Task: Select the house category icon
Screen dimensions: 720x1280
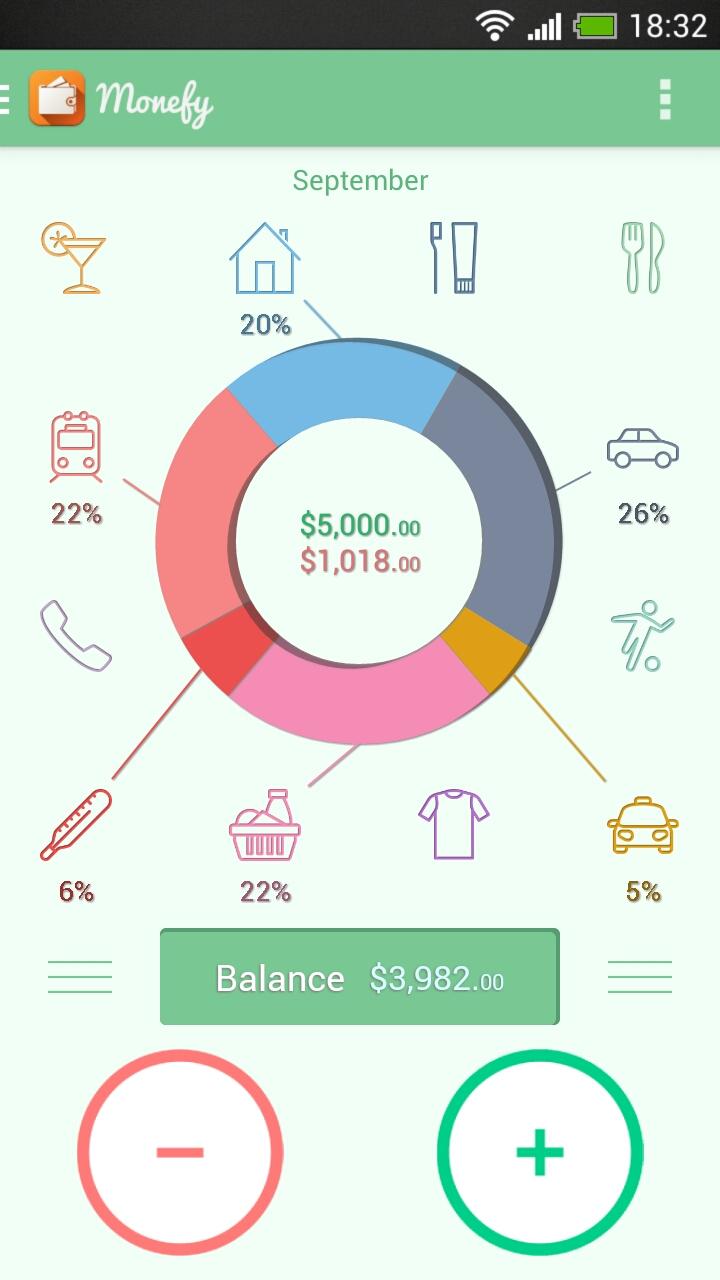Action: 265,258
